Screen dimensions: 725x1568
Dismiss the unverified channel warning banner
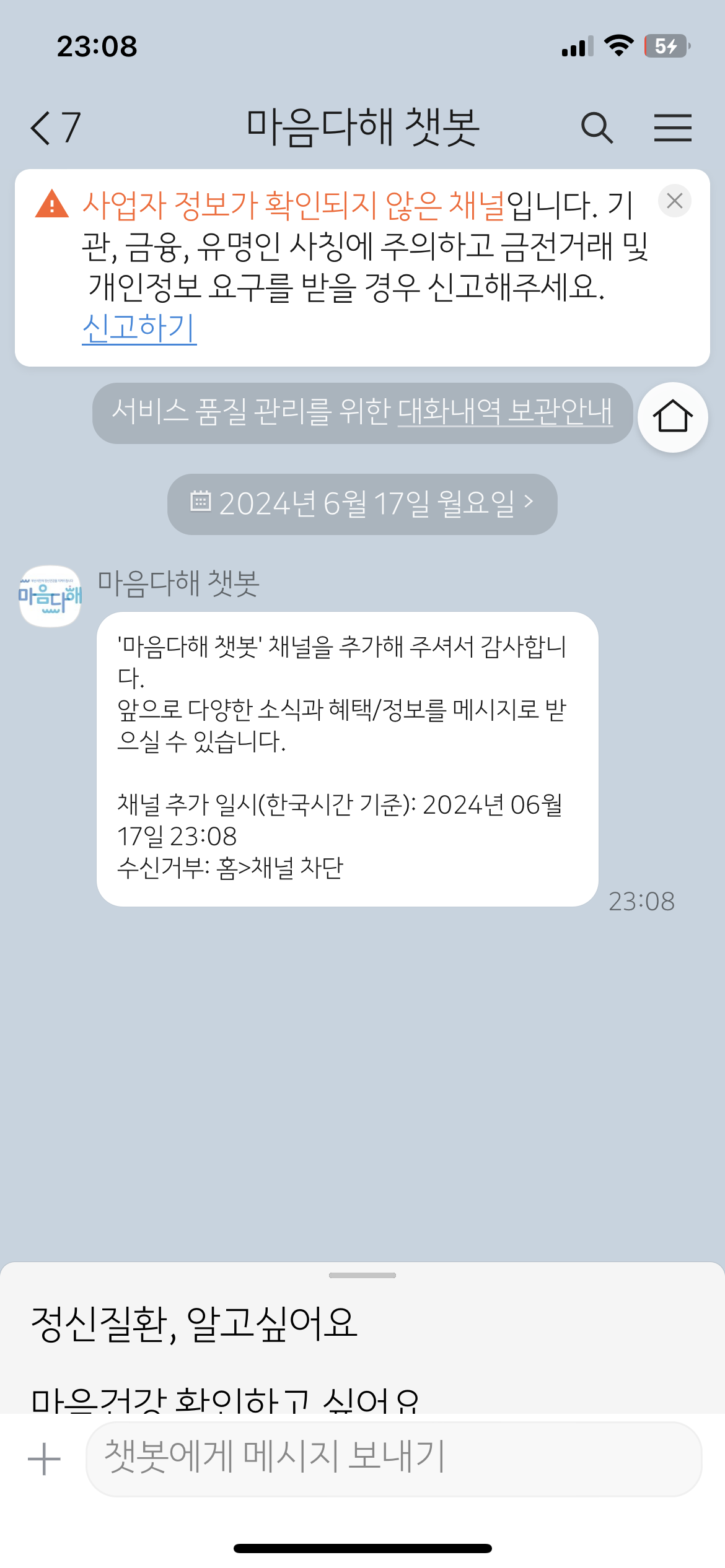[x=674, y=201]
